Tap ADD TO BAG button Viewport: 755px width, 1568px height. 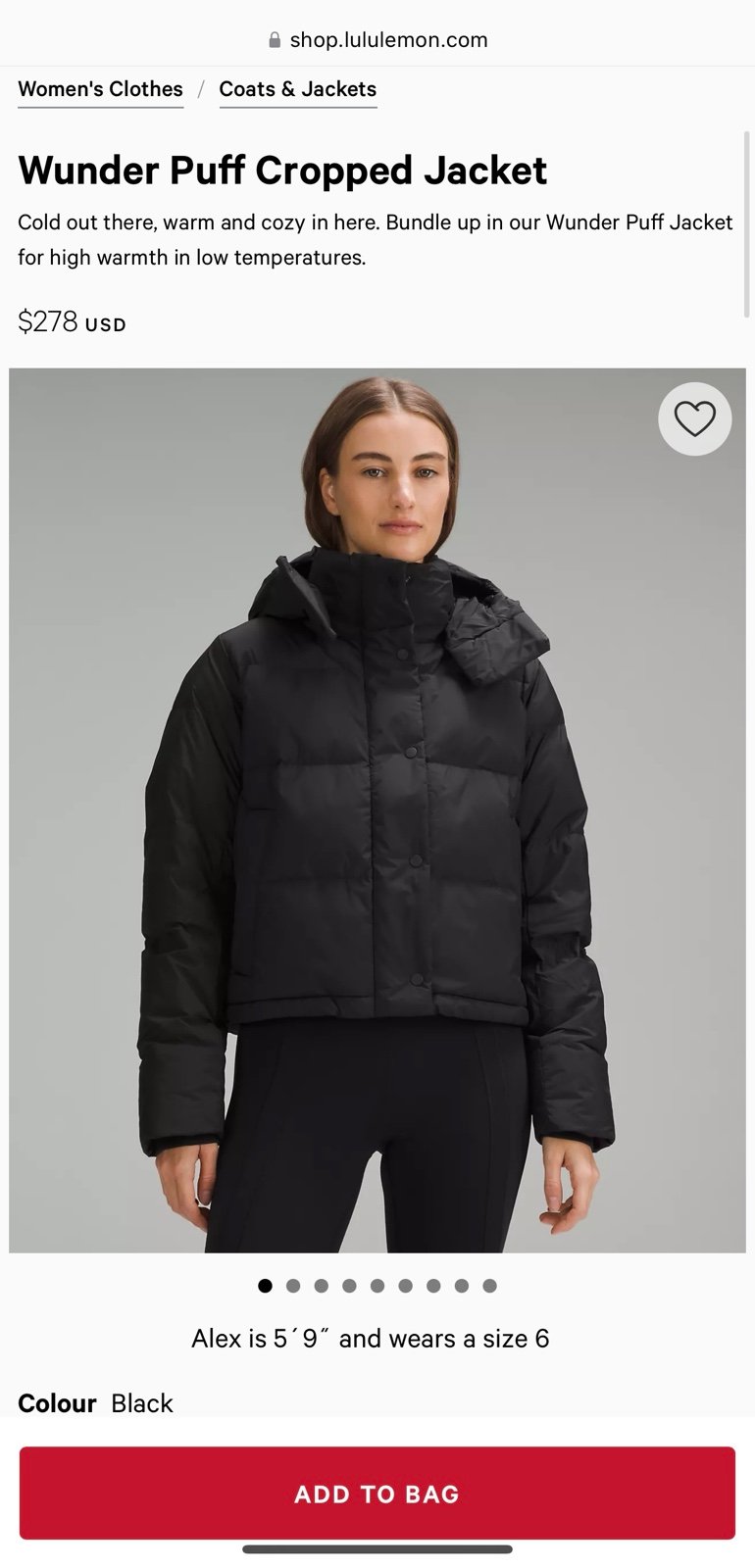tap(377, 1494)
